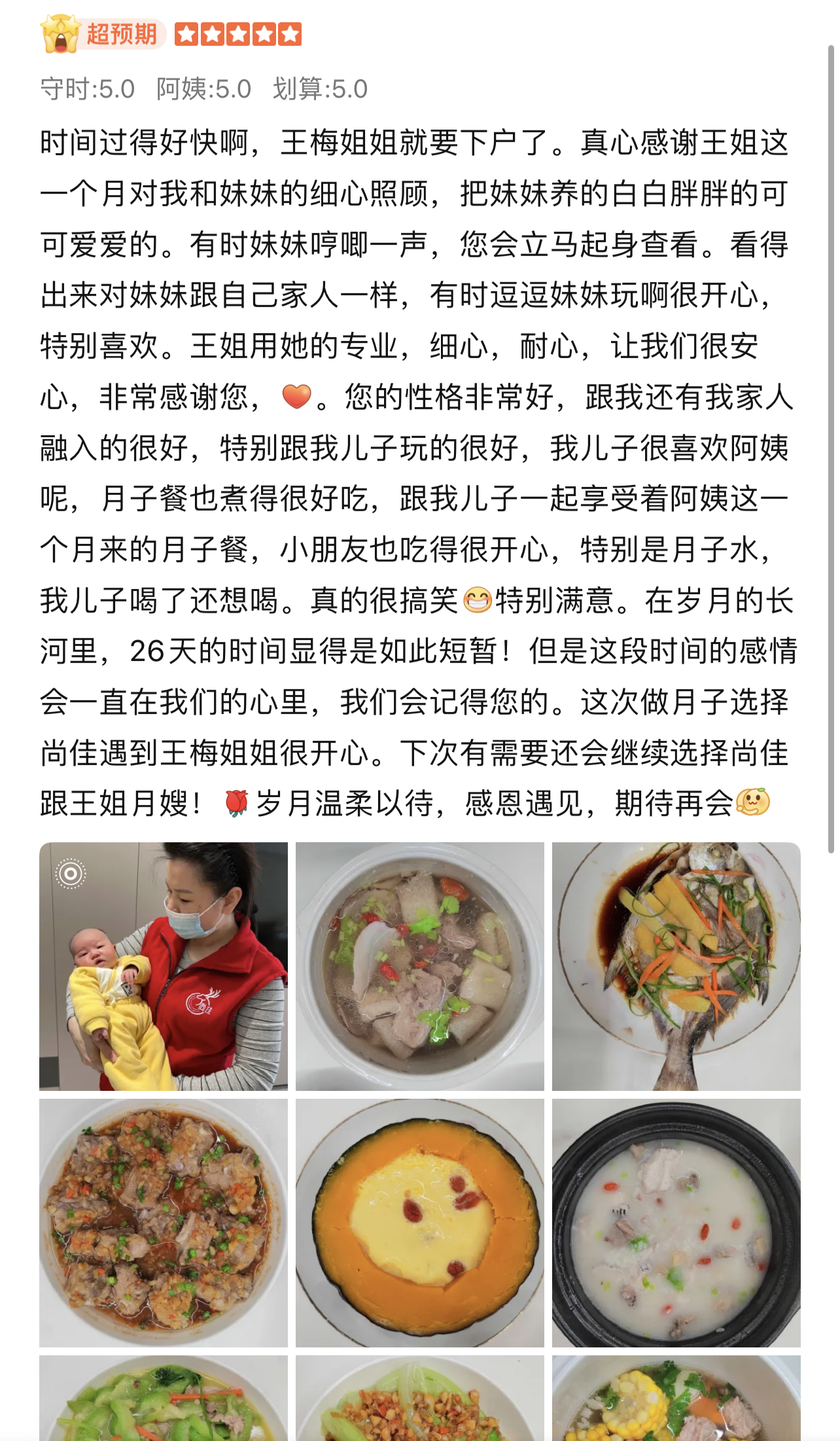View the black pot congee photo
Viewport: 840px width, 1441px height.
click(x=676, y=1222)
